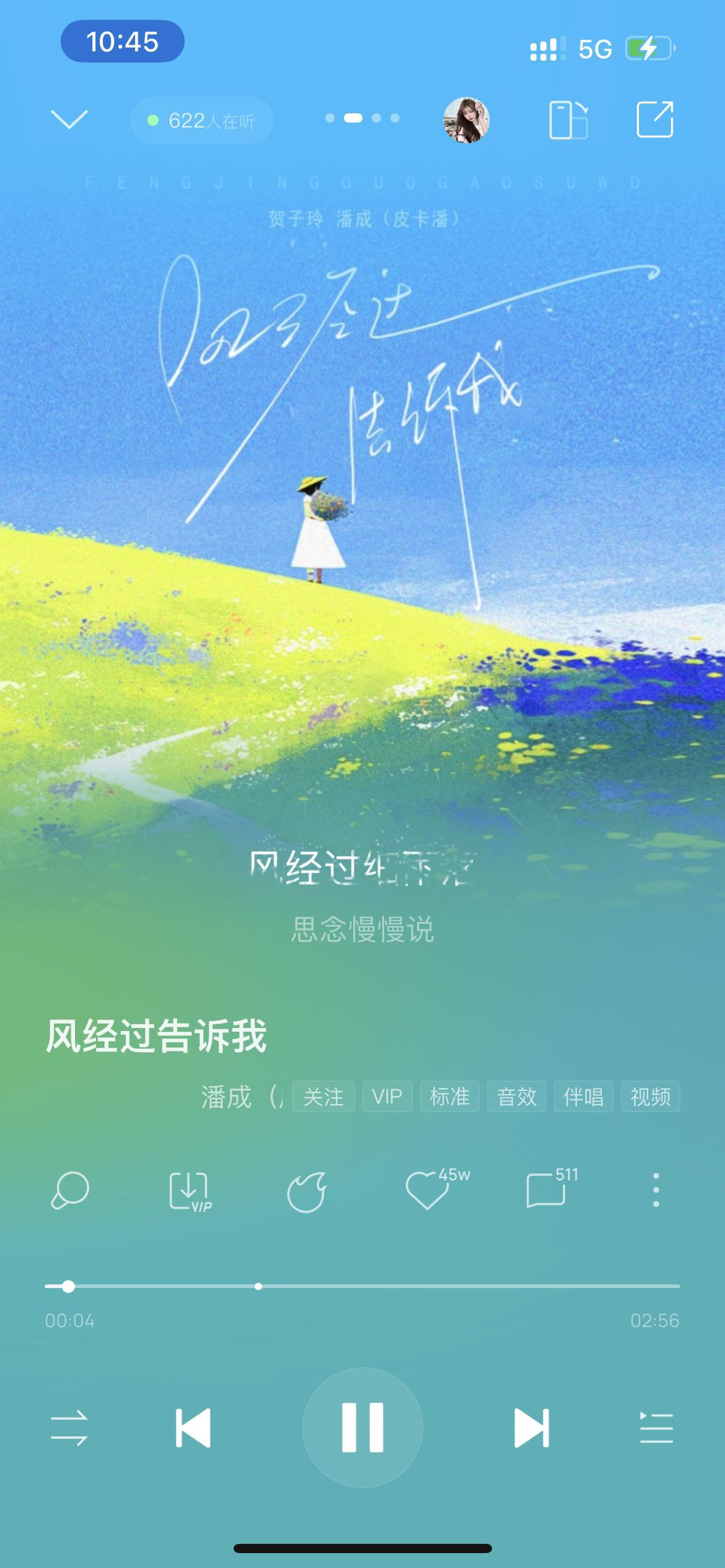The width and height of the screenshot is (725, 1568).
Task: Open the user avatar at top
Action: [x=466, y=120]
